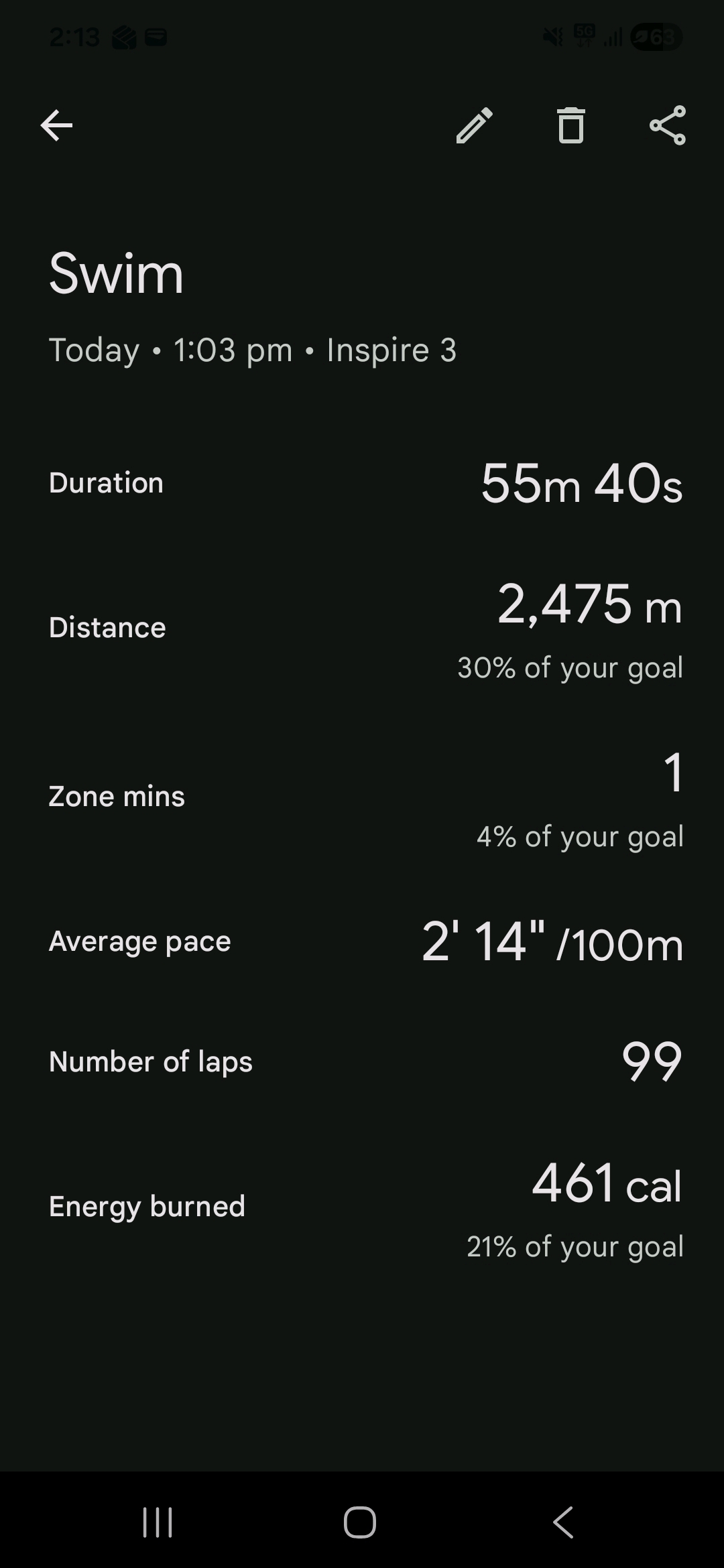Screen dimensions: 724x1568
Task: Delete this swim with the trash icon
Action: tap(571, 125)
